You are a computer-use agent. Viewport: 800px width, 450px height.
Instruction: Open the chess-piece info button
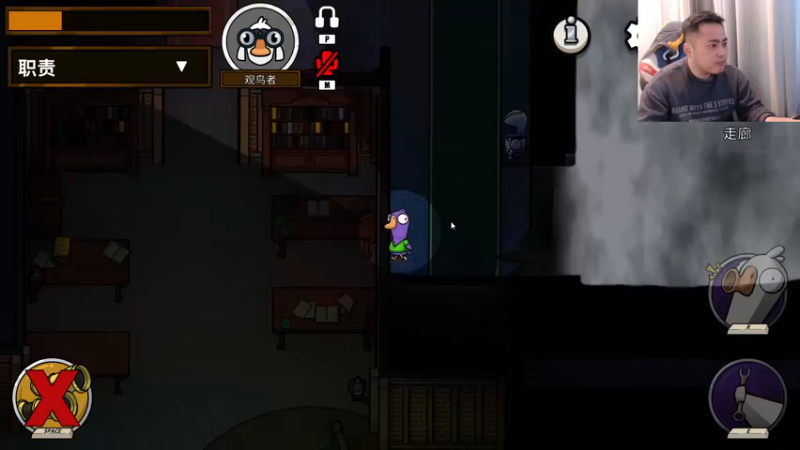[571, 35]
